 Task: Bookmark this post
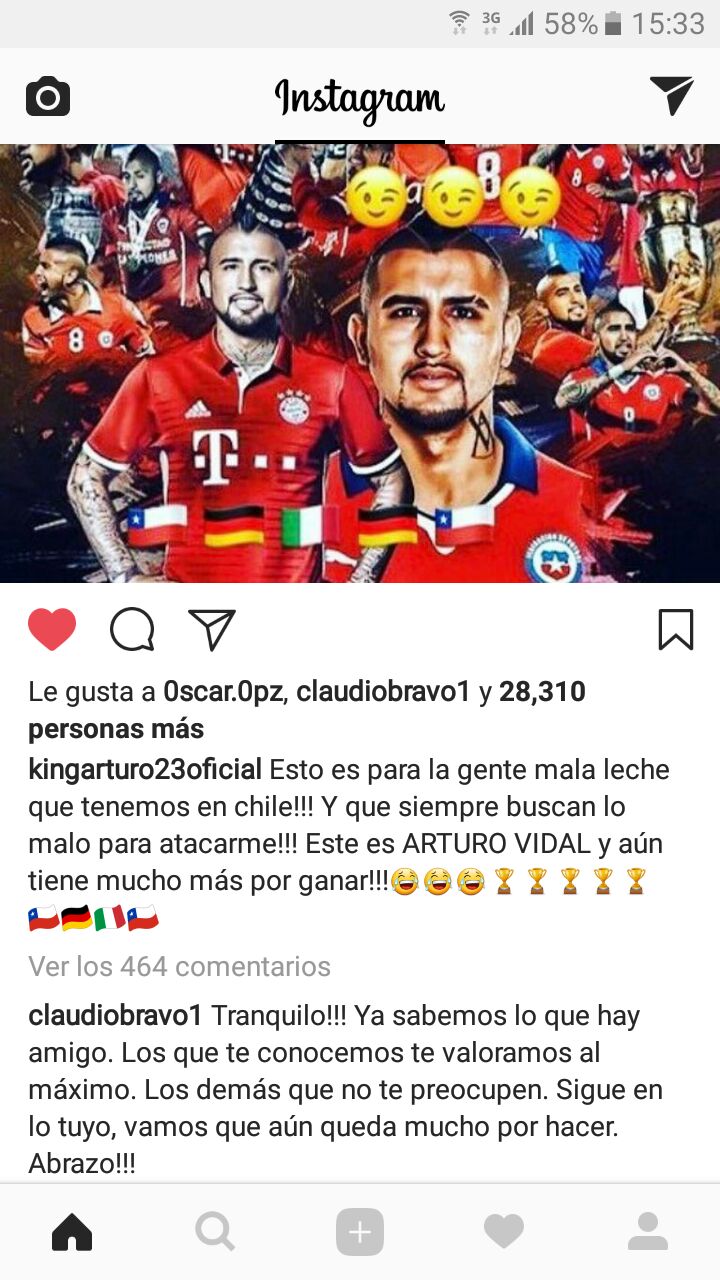pyautogui.click(x=676, y=630)
